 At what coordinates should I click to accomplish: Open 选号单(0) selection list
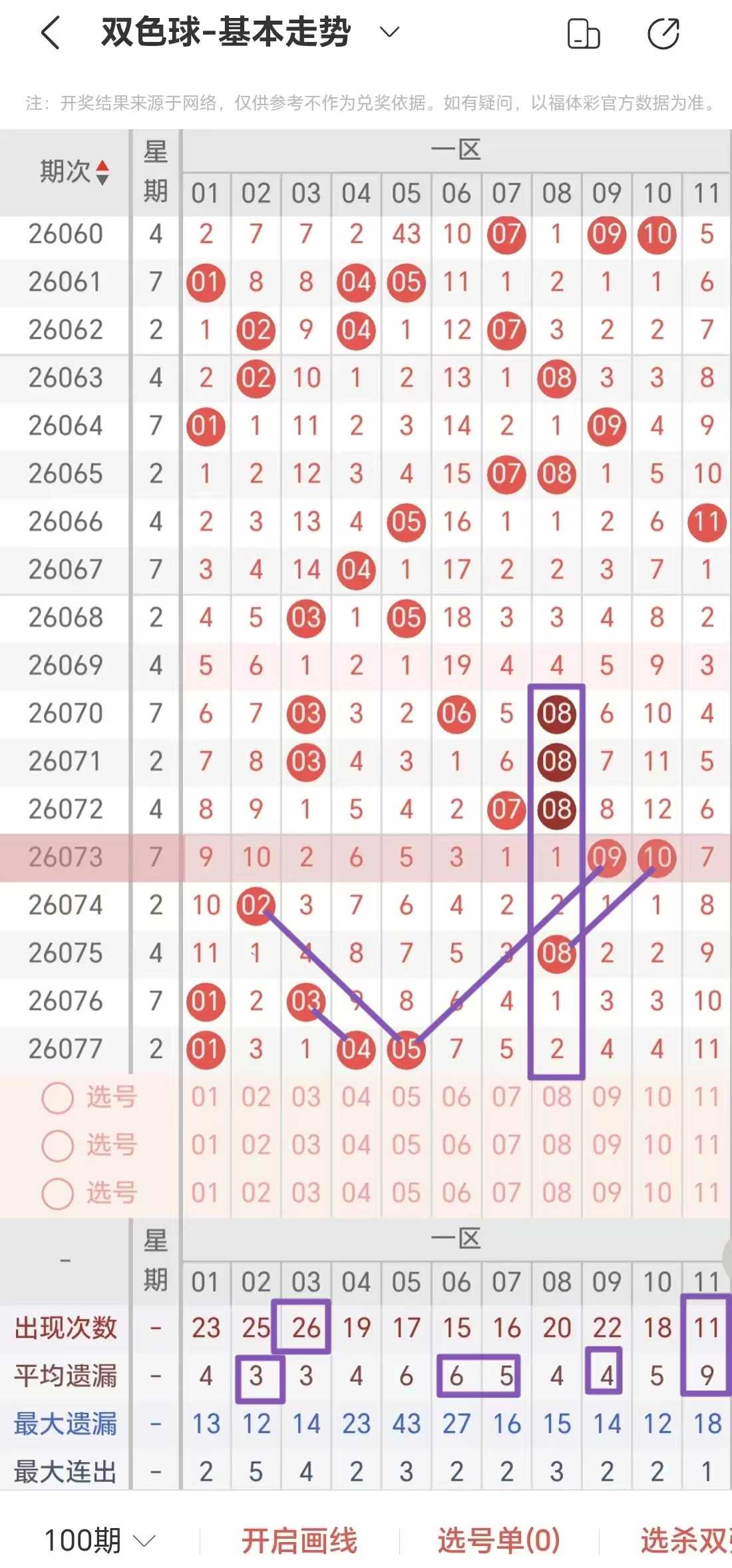click(498, 1540)
